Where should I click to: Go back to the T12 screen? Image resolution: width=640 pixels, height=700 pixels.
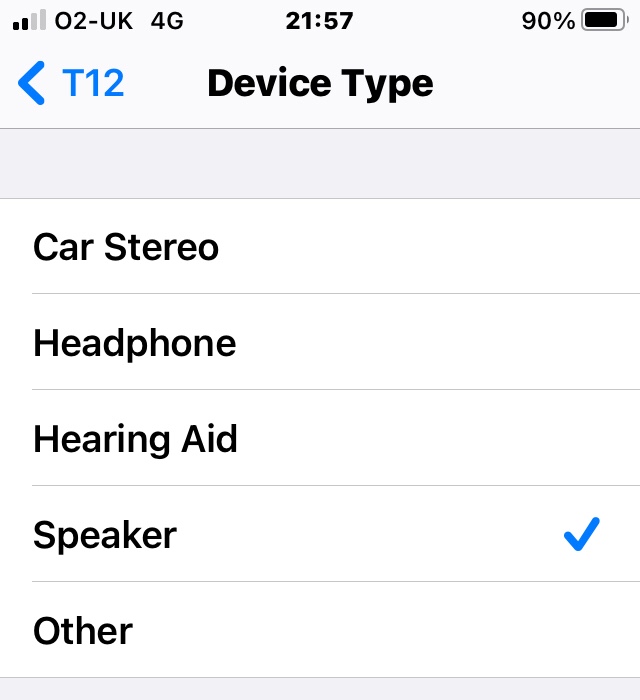click(x=71, y=83)
